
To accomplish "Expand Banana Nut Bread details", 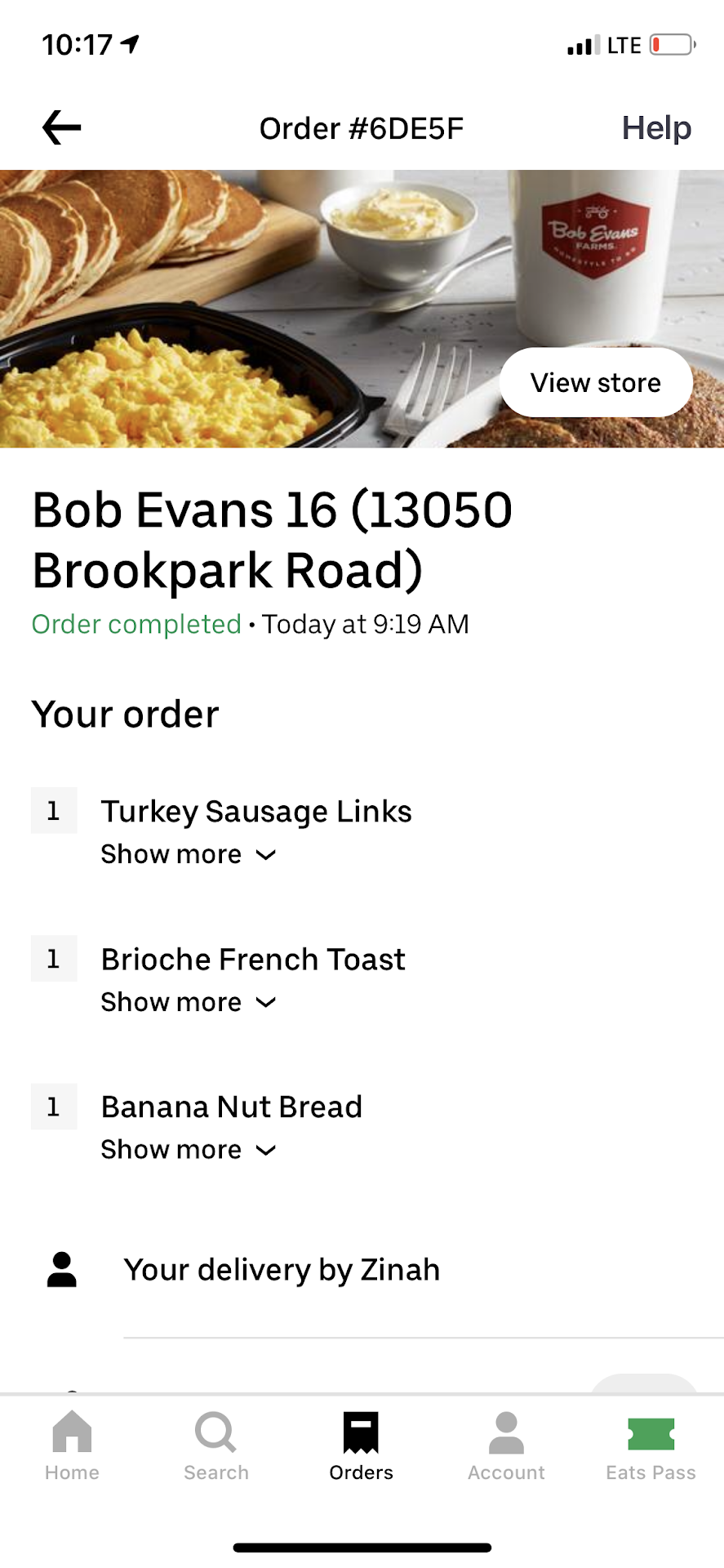I will pos(189,1150).
